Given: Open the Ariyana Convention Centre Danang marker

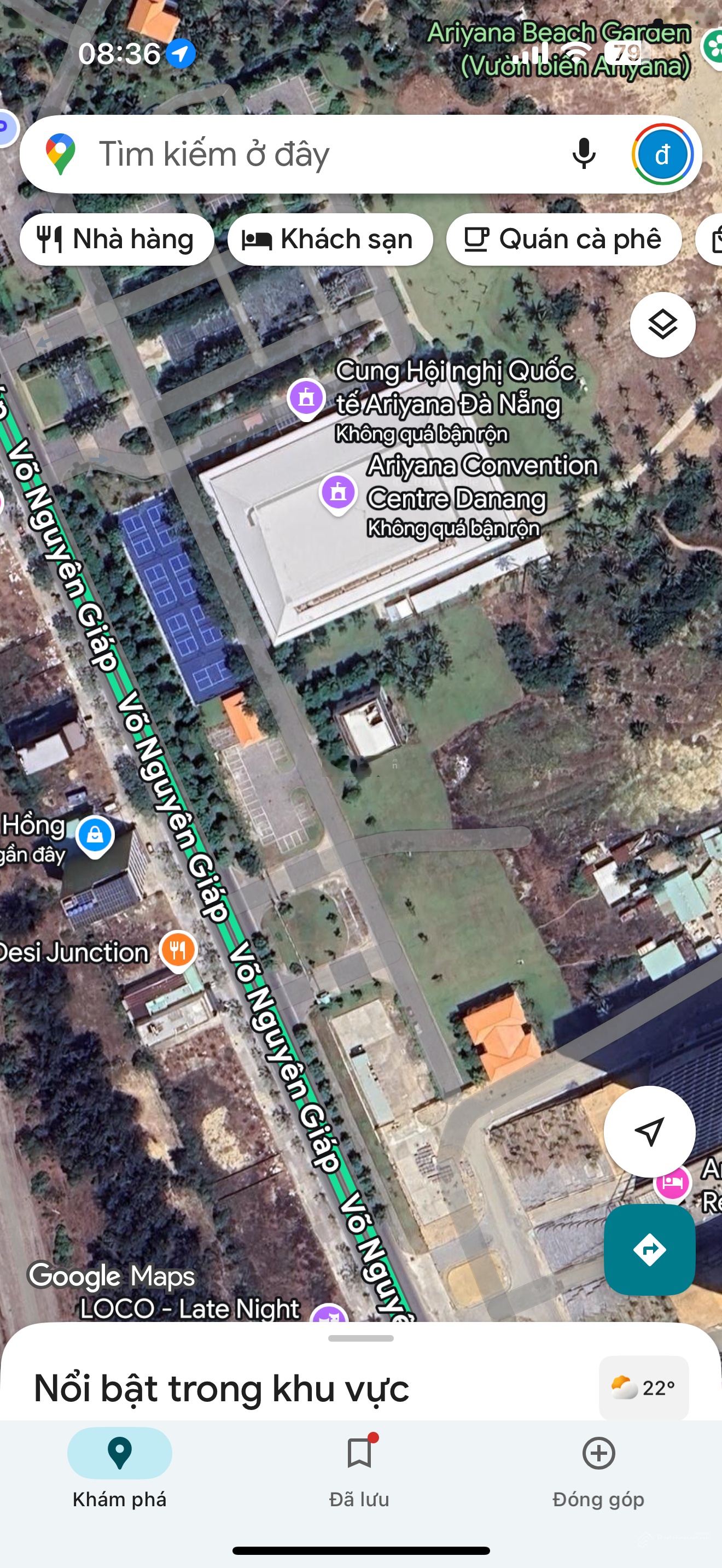Looking at the screenshot, I should [x=339, y=492].
